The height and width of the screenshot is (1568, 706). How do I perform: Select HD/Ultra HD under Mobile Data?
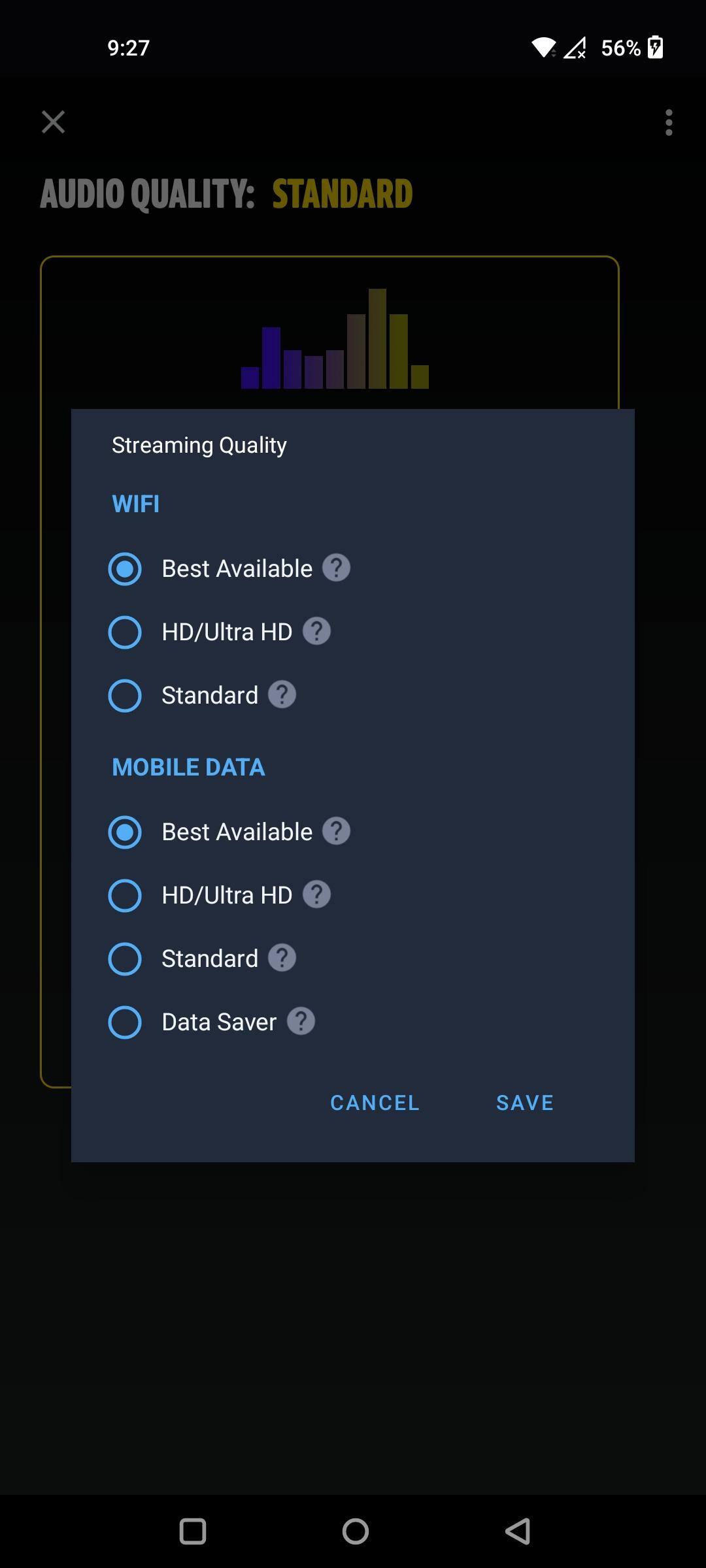(124, 894)
